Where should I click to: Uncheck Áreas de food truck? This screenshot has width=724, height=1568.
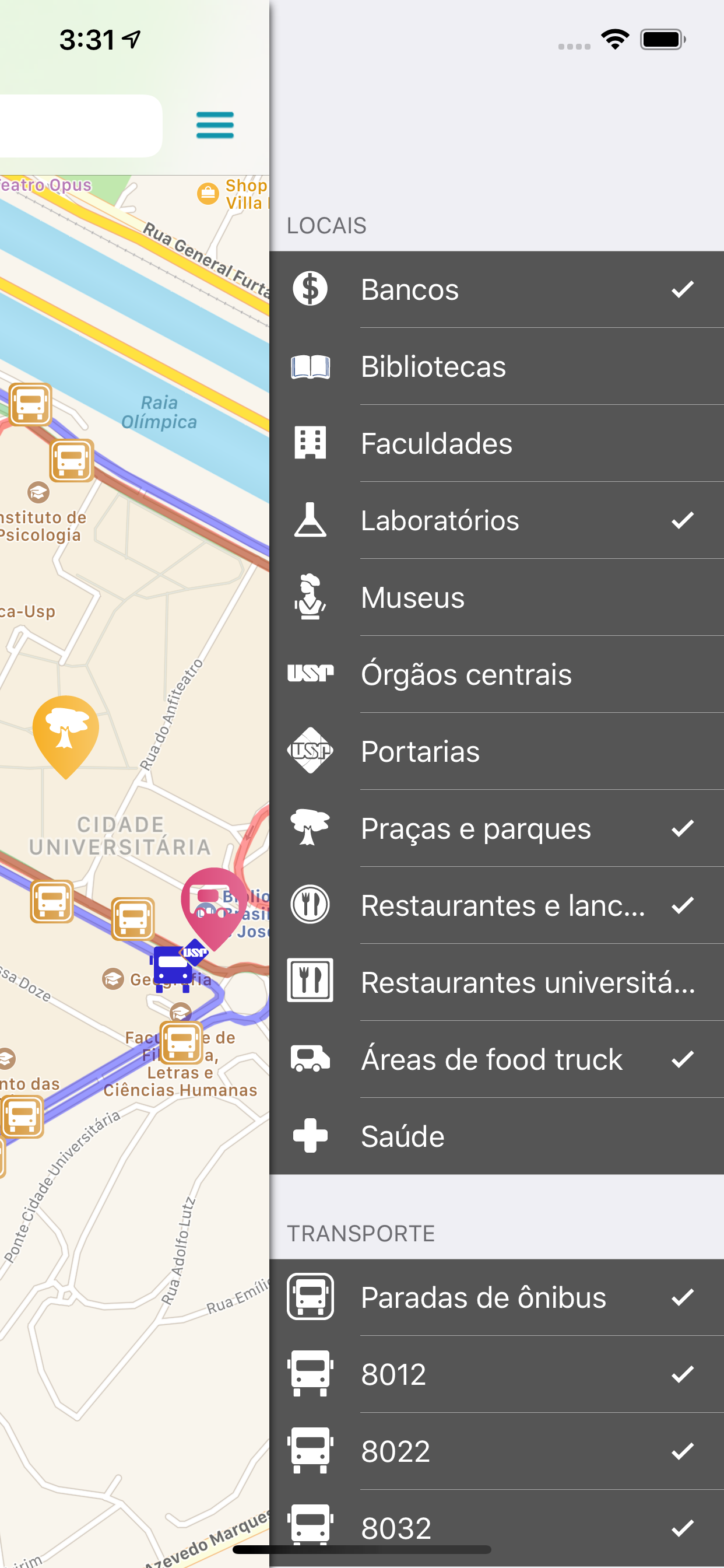(497, 1059)
